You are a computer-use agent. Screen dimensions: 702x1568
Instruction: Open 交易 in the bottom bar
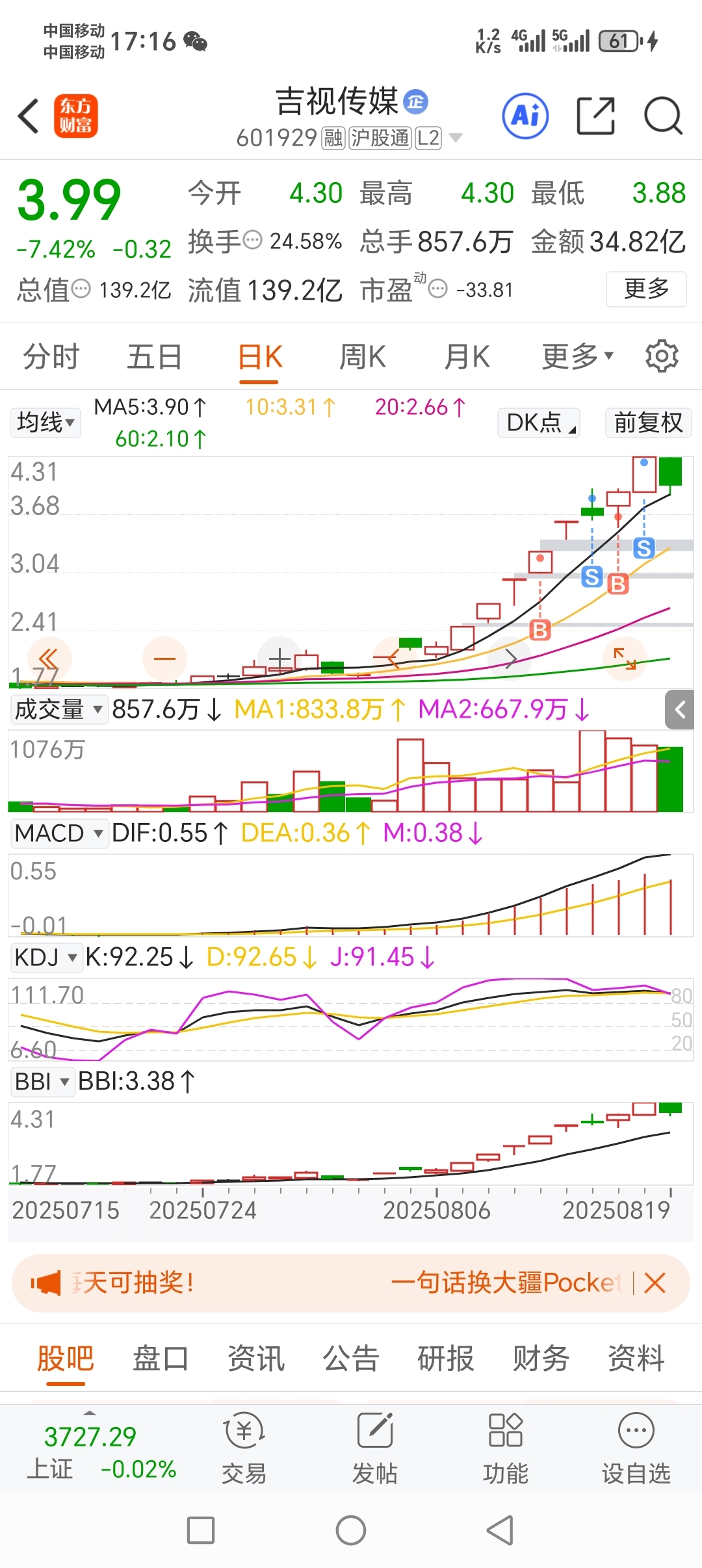coord(244,1448)
